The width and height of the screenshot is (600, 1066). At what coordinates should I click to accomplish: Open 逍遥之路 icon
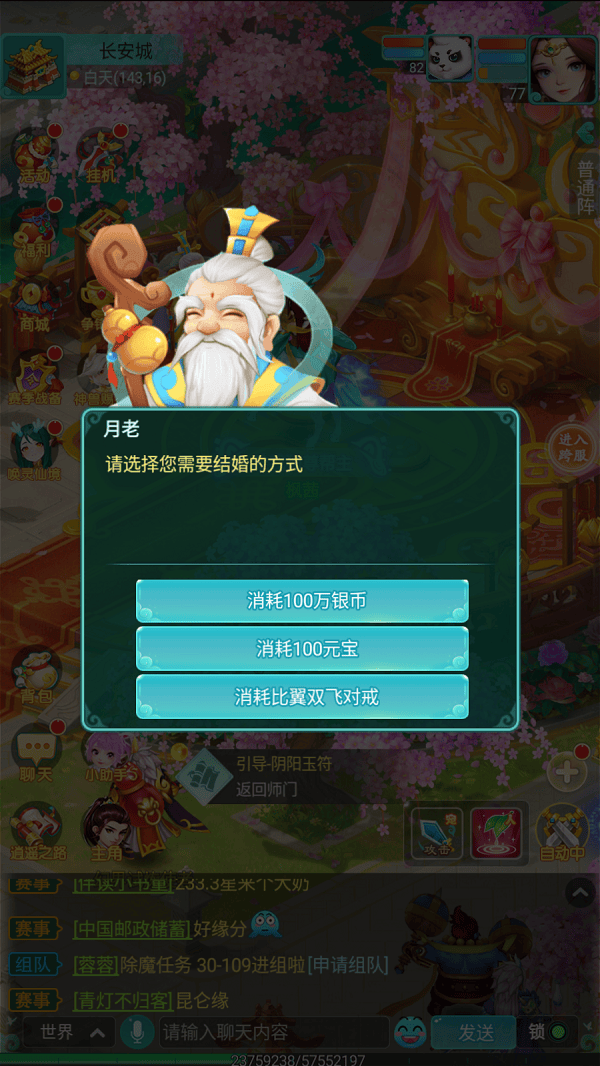pyautogui.click(x=36, y=832)
